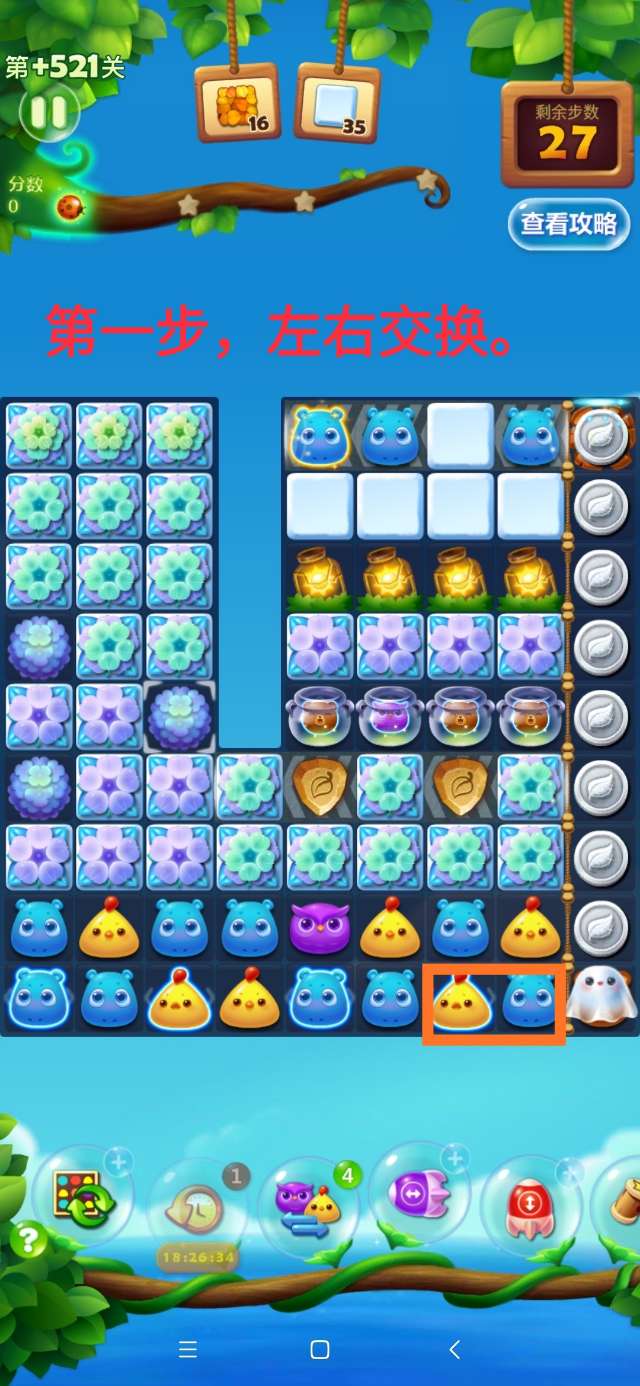Pause the game with the pause bubble
Screen dimensions: 640x1386
(x=48, y=112)
